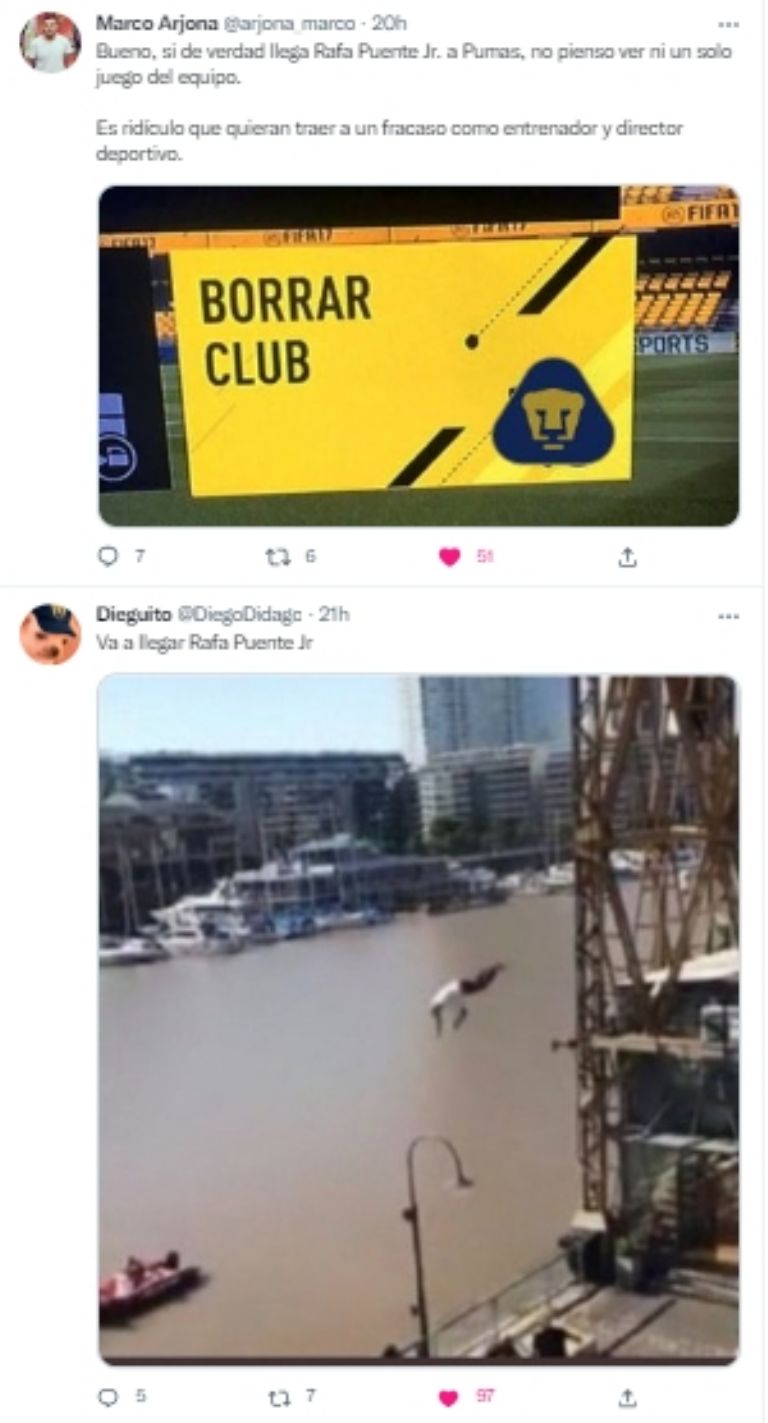
Task: View the Borrar Club image in Marco's tweet
Action: pos(418,356)
